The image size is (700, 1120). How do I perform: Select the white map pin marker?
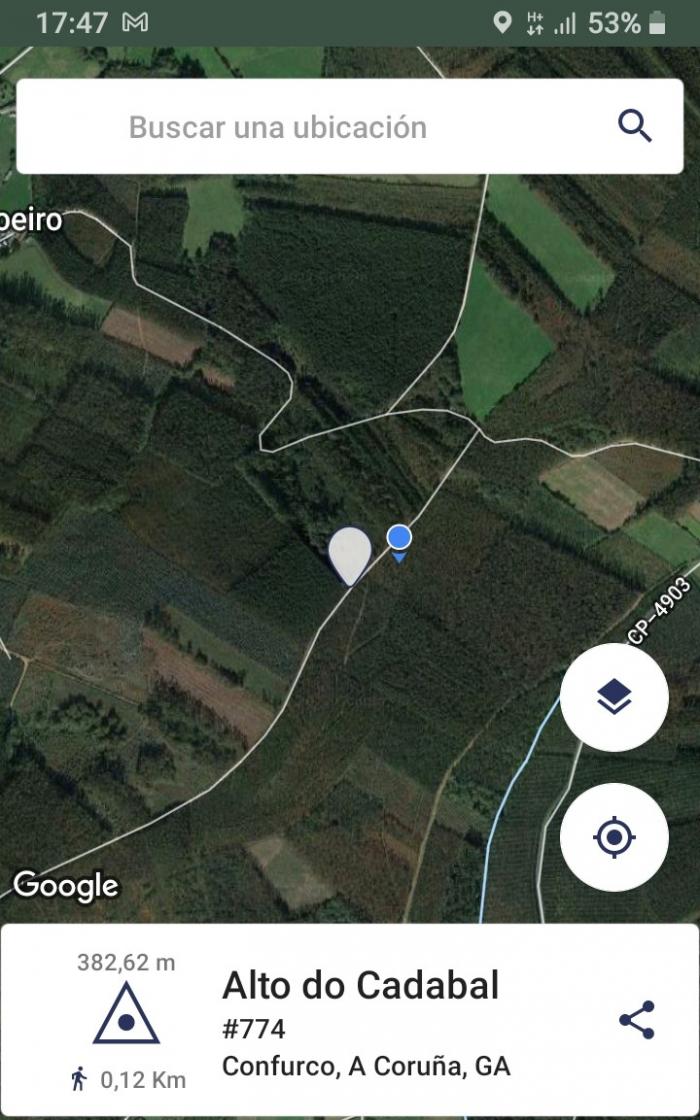coord(350,556)
